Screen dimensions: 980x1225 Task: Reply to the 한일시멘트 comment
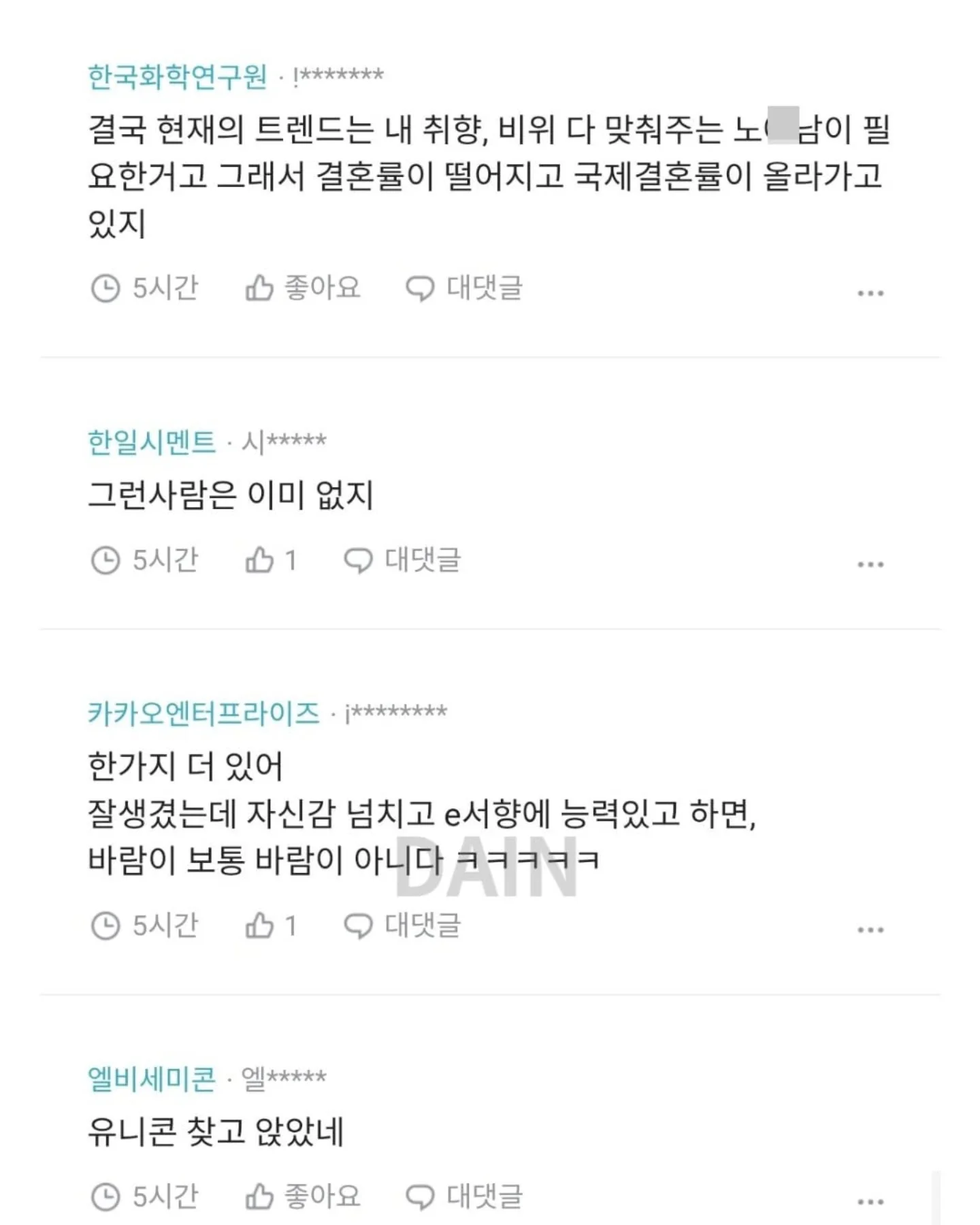pyautogui.click(x=402, y=561)
